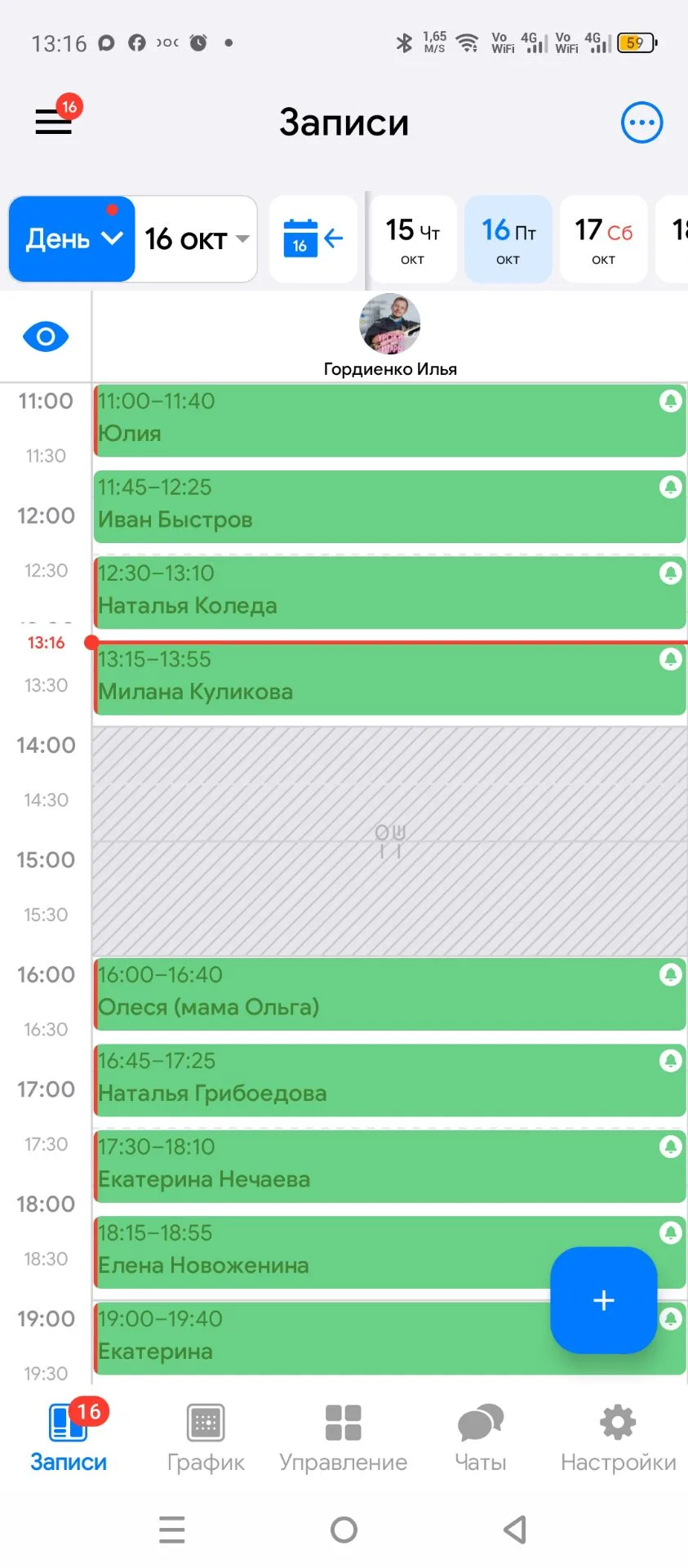Open Юлия's 11:00 appointment
688x1568 pixels.
click(x=390, y=421)
